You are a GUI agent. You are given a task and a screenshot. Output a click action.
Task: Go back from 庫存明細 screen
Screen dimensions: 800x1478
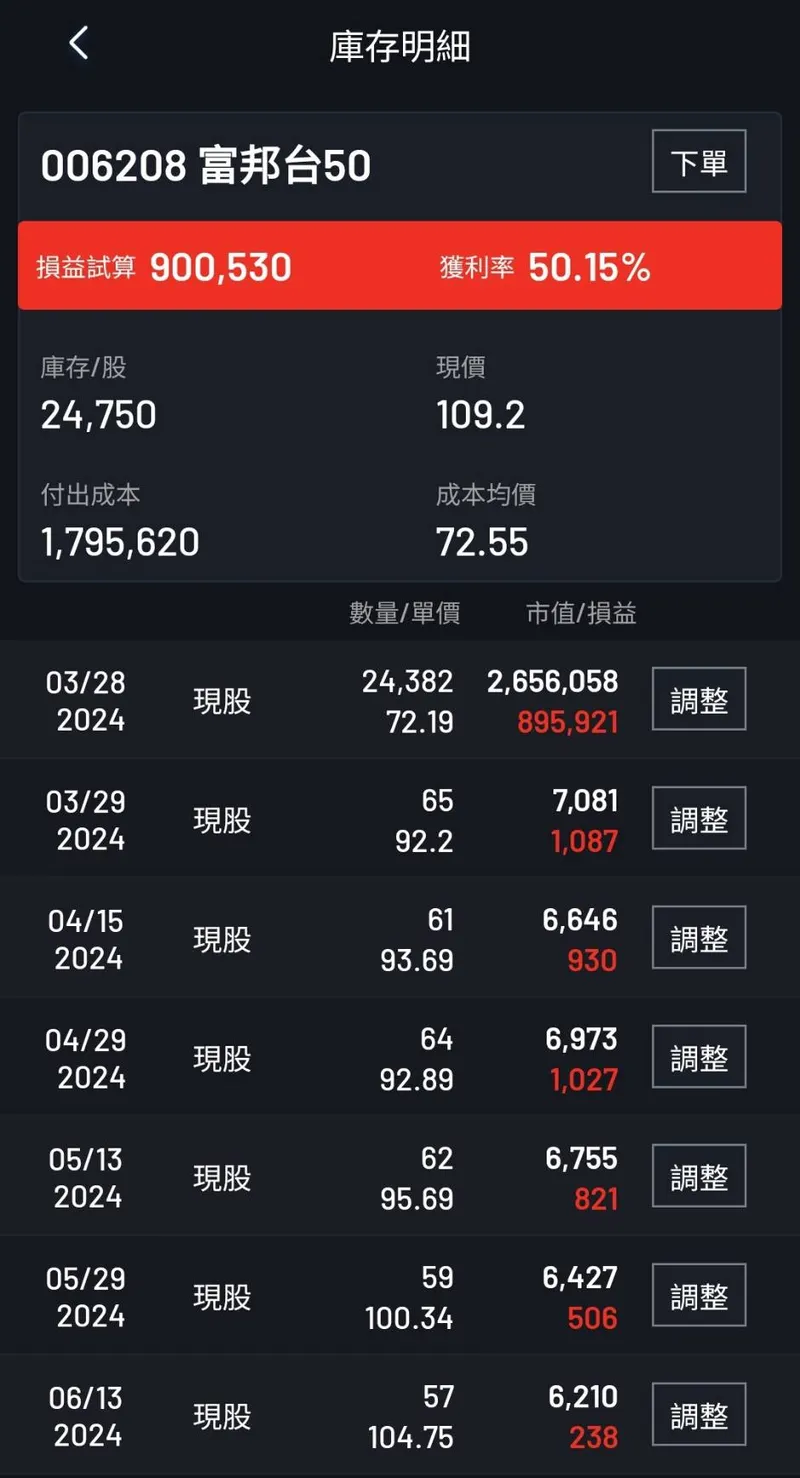point(79,44)
